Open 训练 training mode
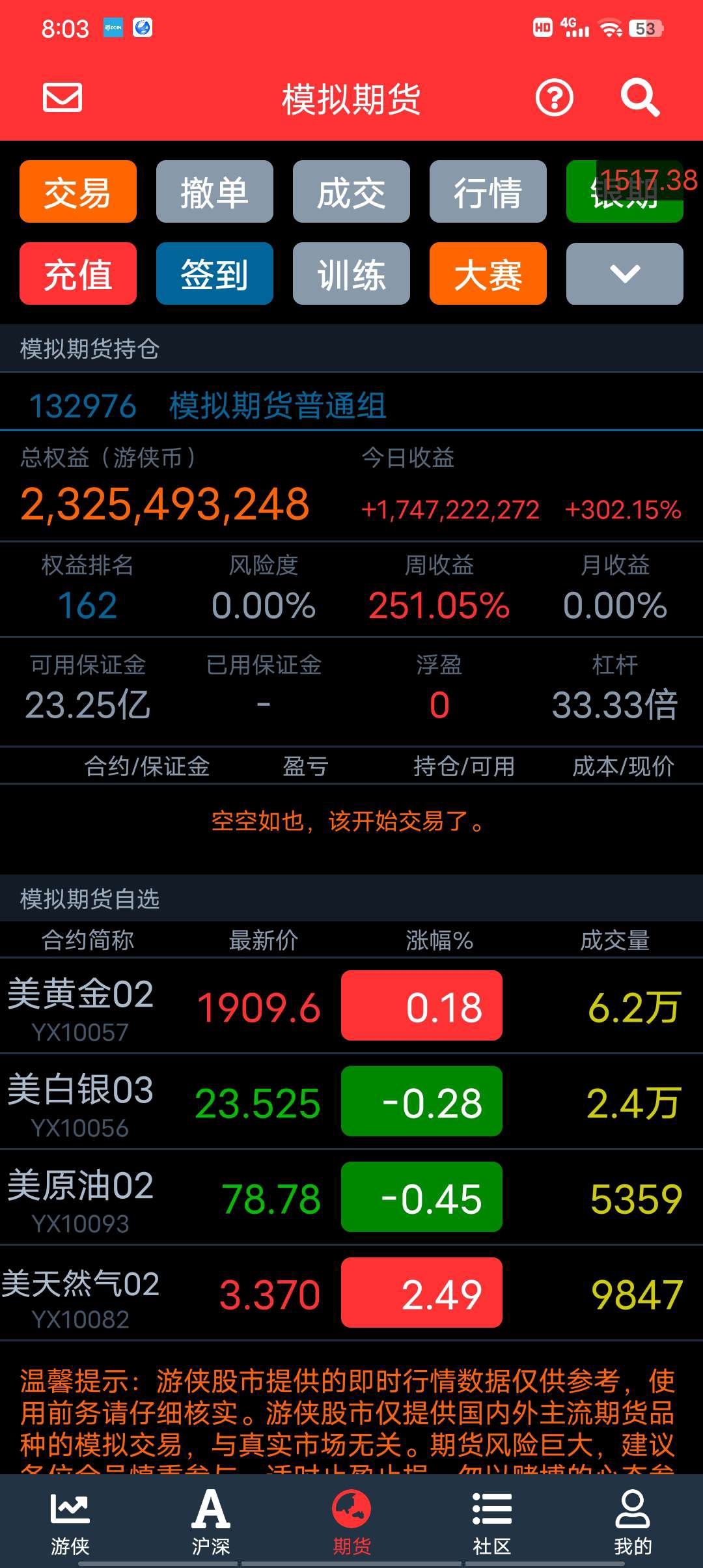The width and height of the screenshot is (703, 1568). tap(351, 273)
